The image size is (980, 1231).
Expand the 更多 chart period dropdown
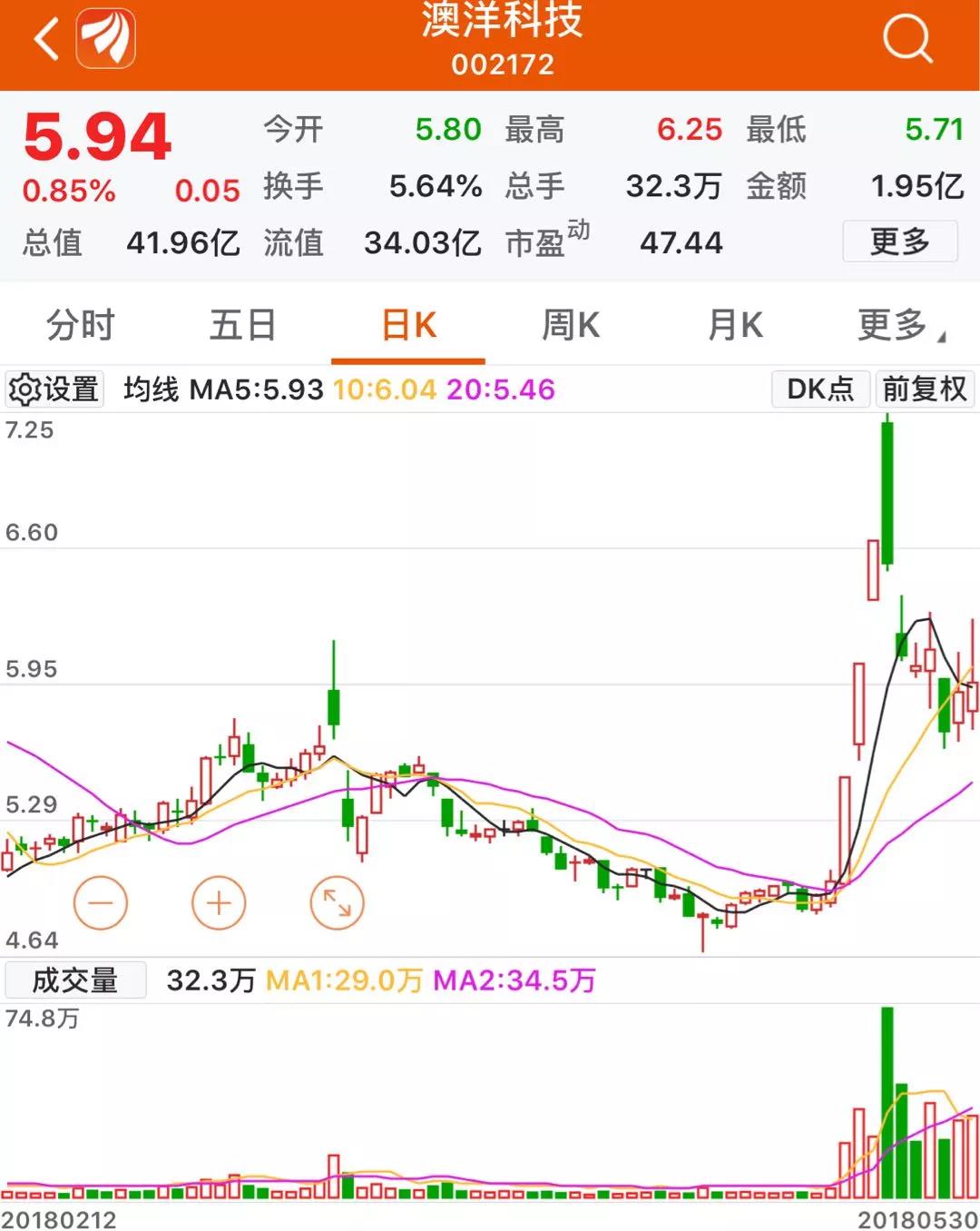coord(898,324)
